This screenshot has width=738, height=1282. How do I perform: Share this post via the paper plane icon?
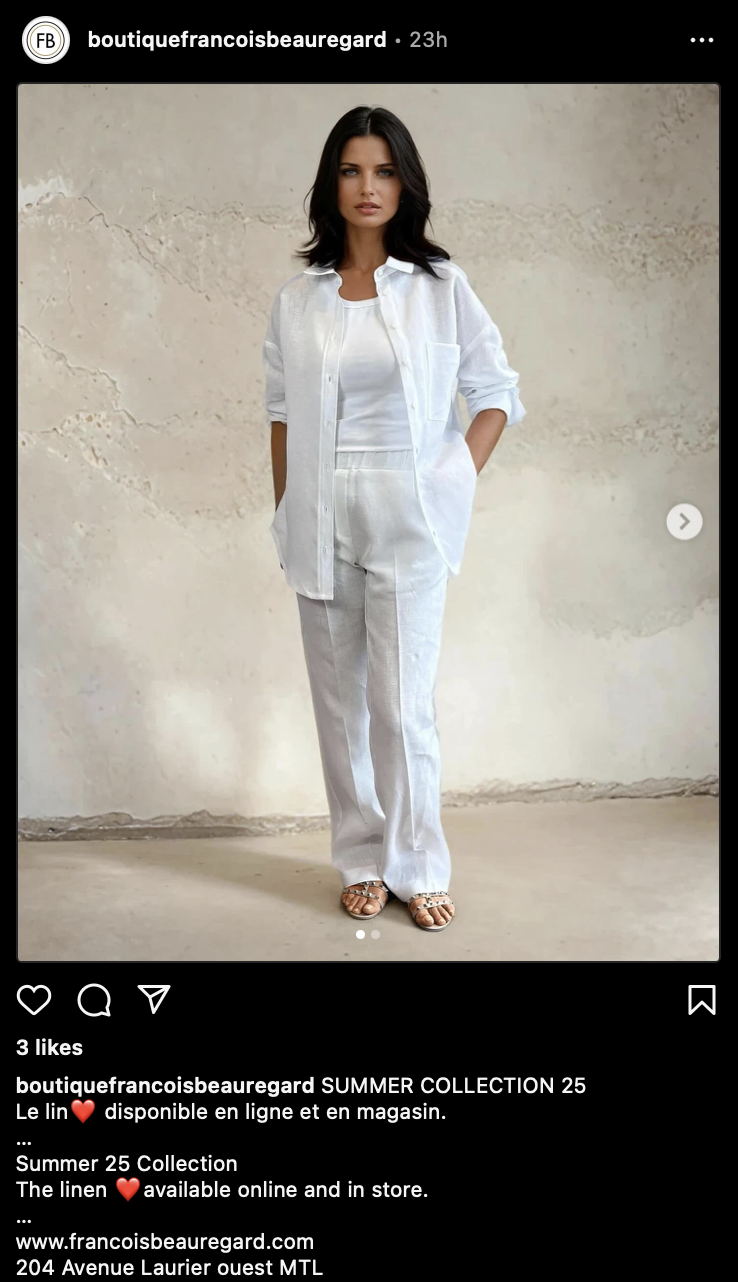pos(154,1000)
